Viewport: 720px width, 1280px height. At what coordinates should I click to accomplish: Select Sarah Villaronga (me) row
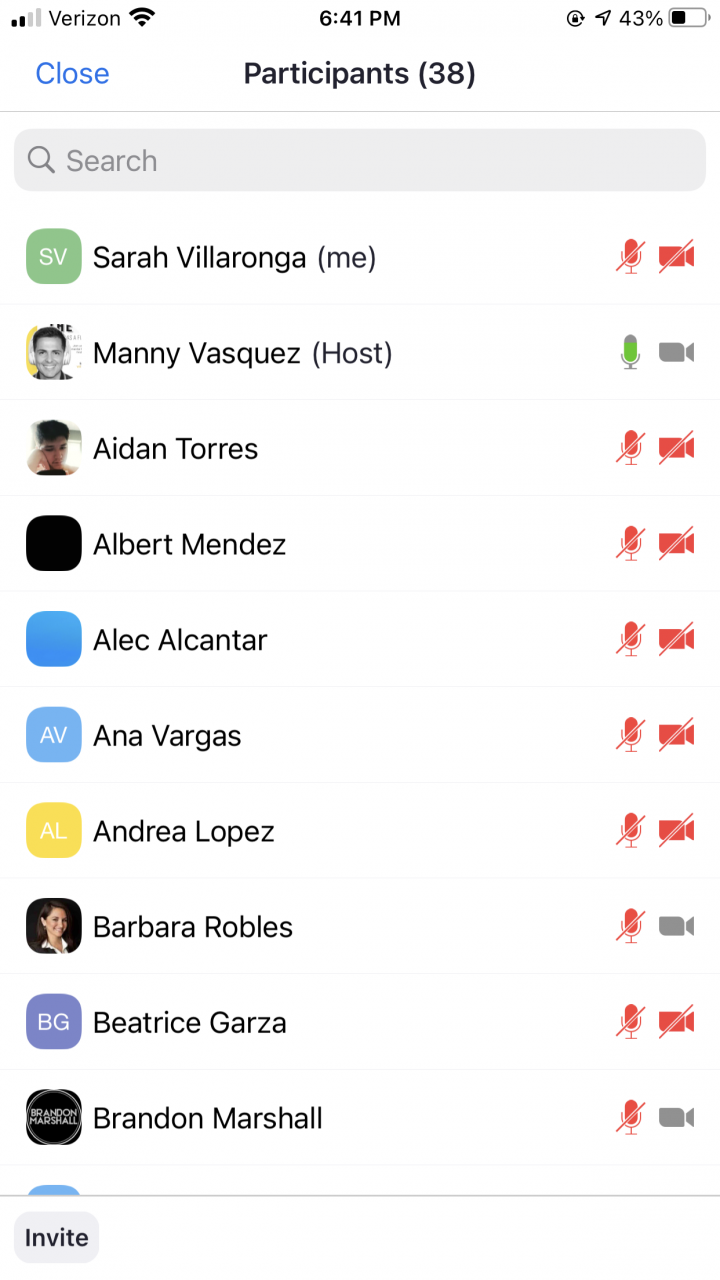click(x=234, y=258)
